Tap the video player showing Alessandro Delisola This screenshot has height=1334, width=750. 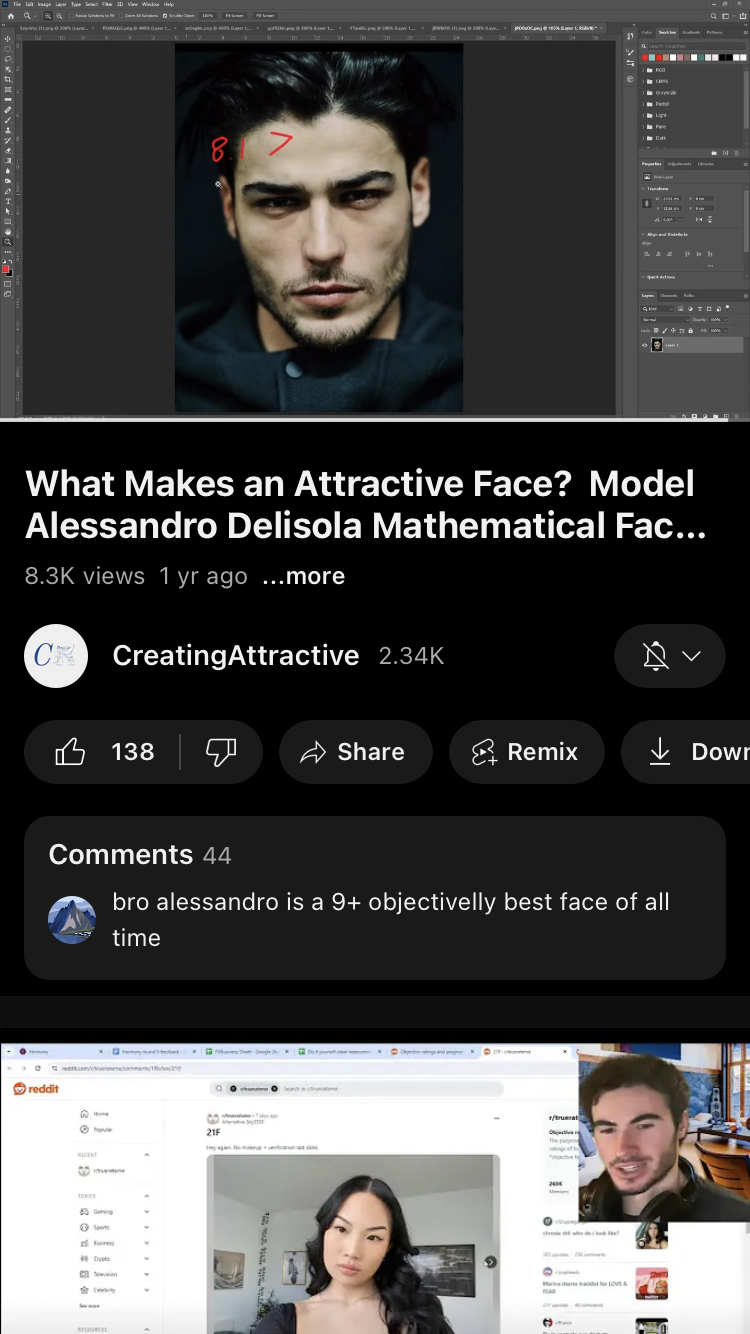click(x=375, y=210)
